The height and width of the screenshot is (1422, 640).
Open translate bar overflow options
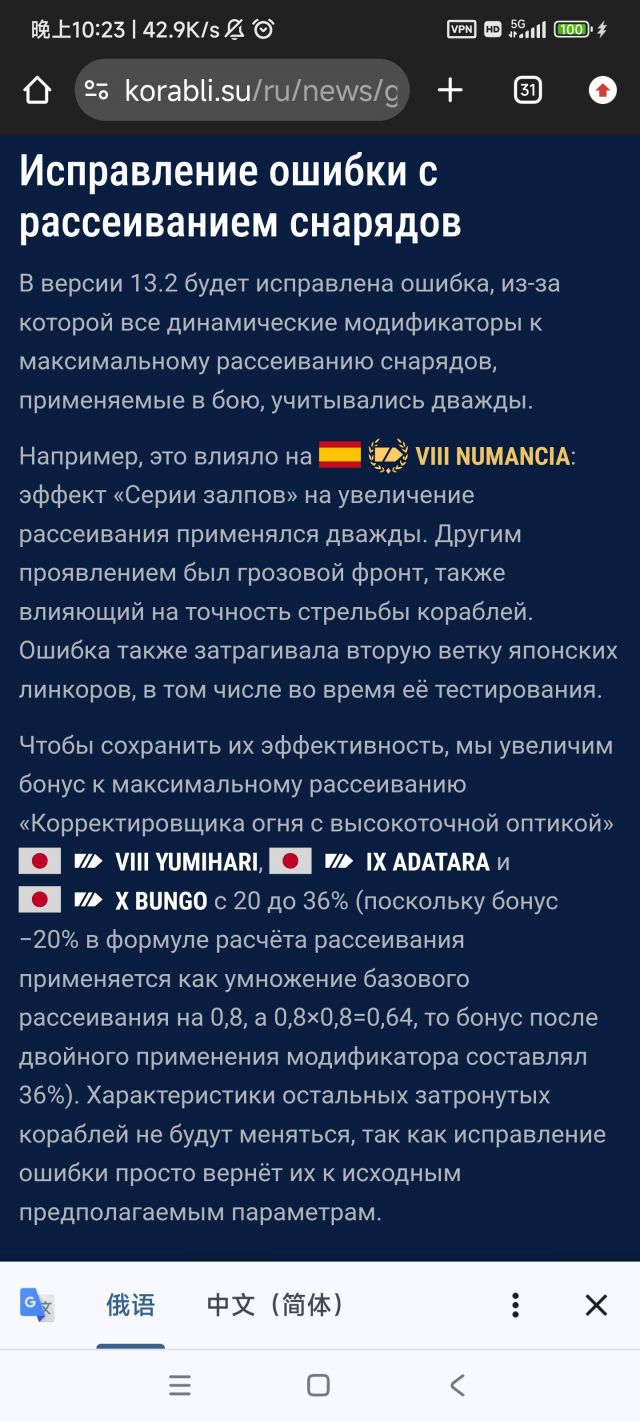coord(515,1305)
